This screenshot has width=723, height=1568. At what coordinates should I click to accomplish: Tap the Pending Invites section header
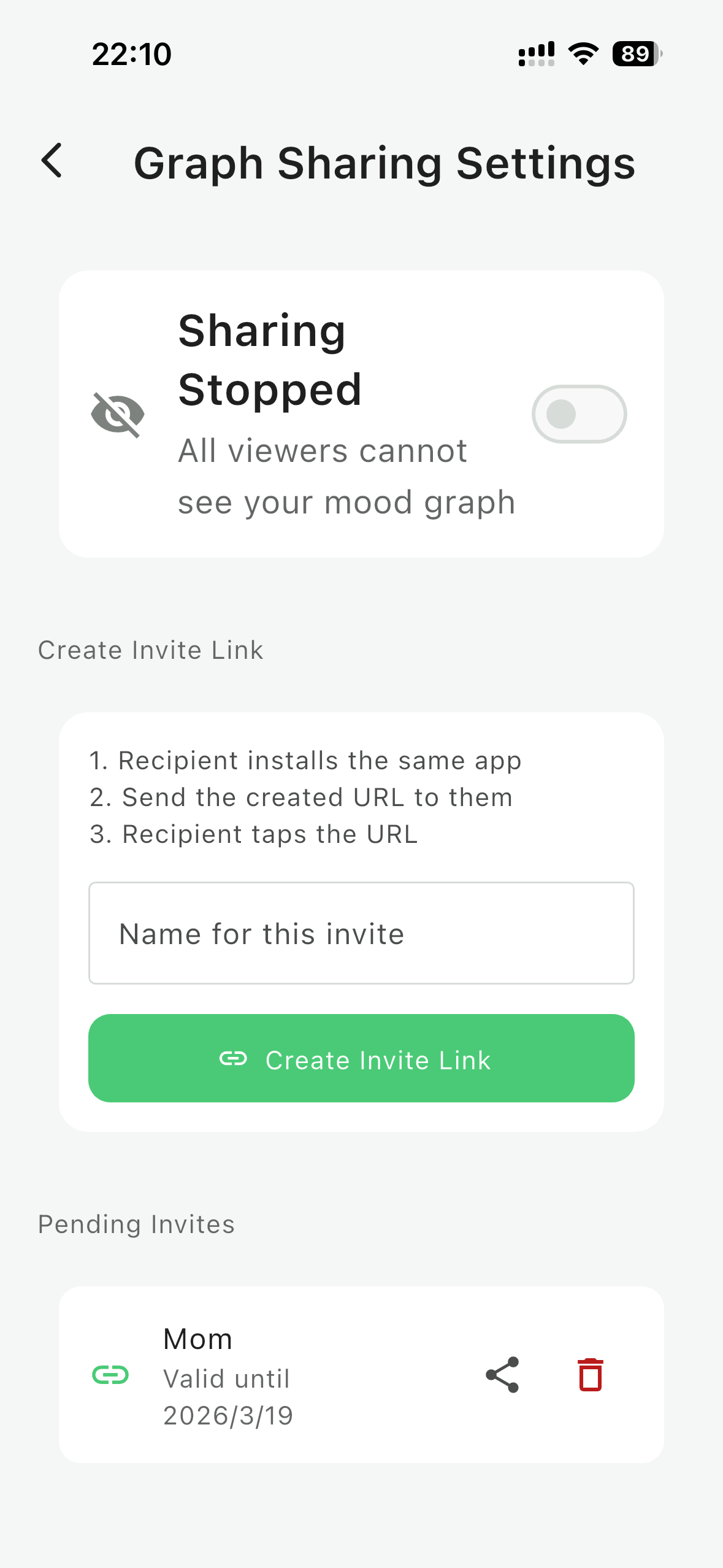136,1223
